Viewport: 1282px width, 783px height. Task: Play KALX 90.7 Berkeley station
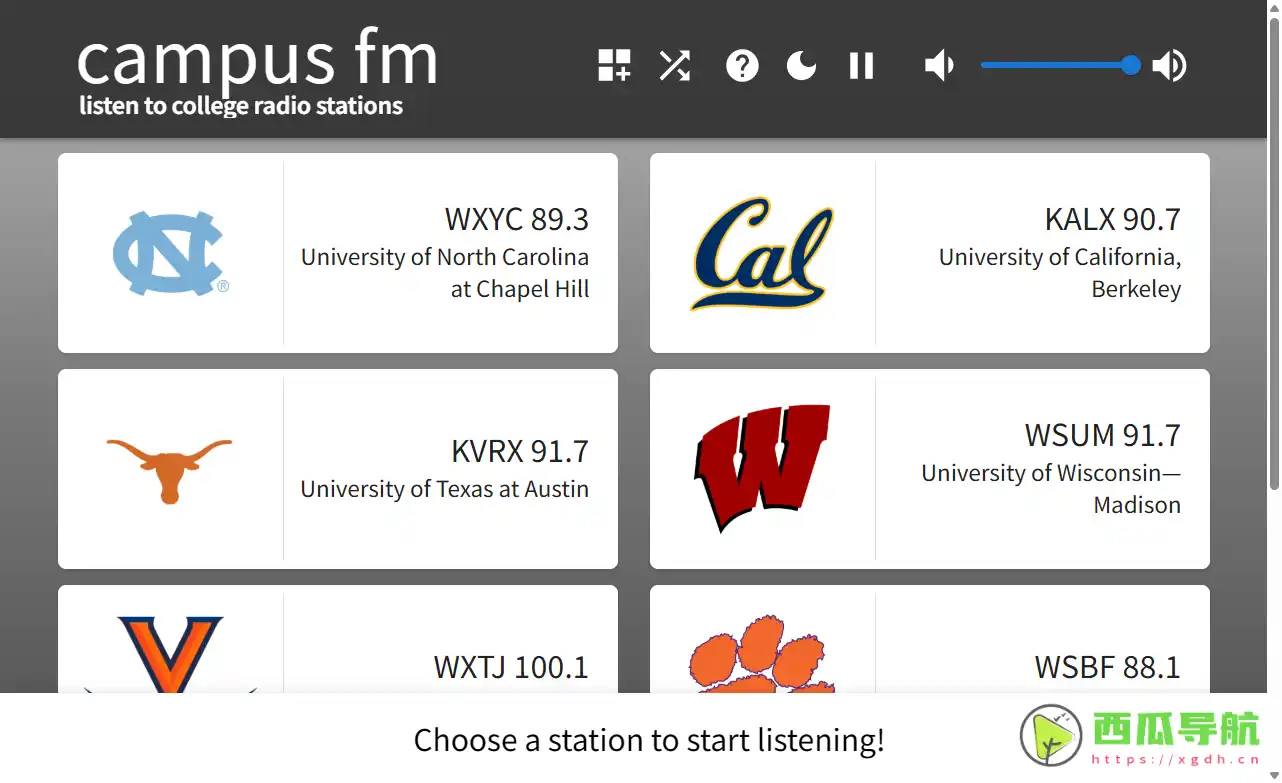tap(930, 253)
